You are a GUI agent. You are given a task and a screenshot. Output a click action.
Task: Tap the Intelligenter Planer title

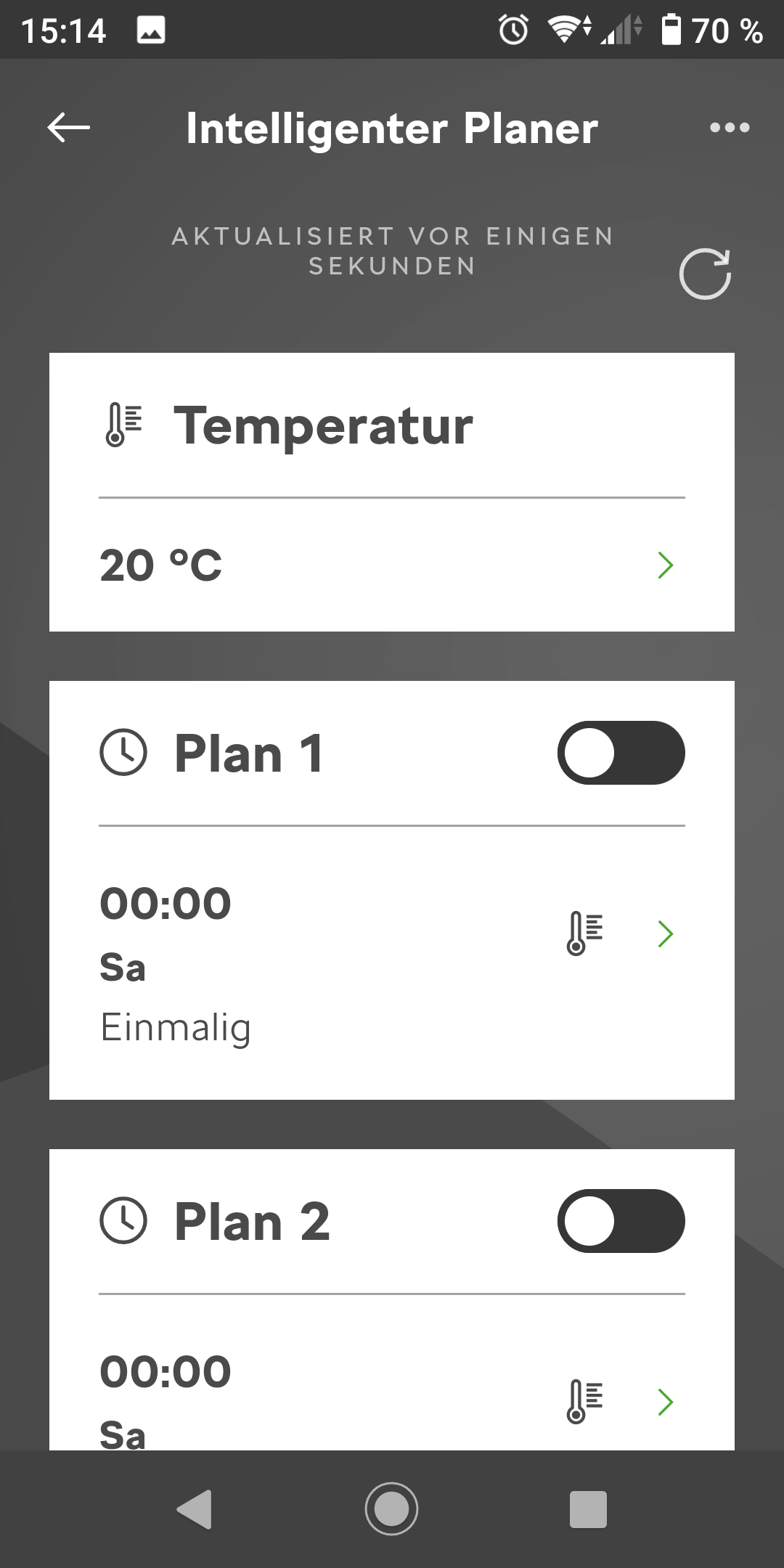click(391, 129)
